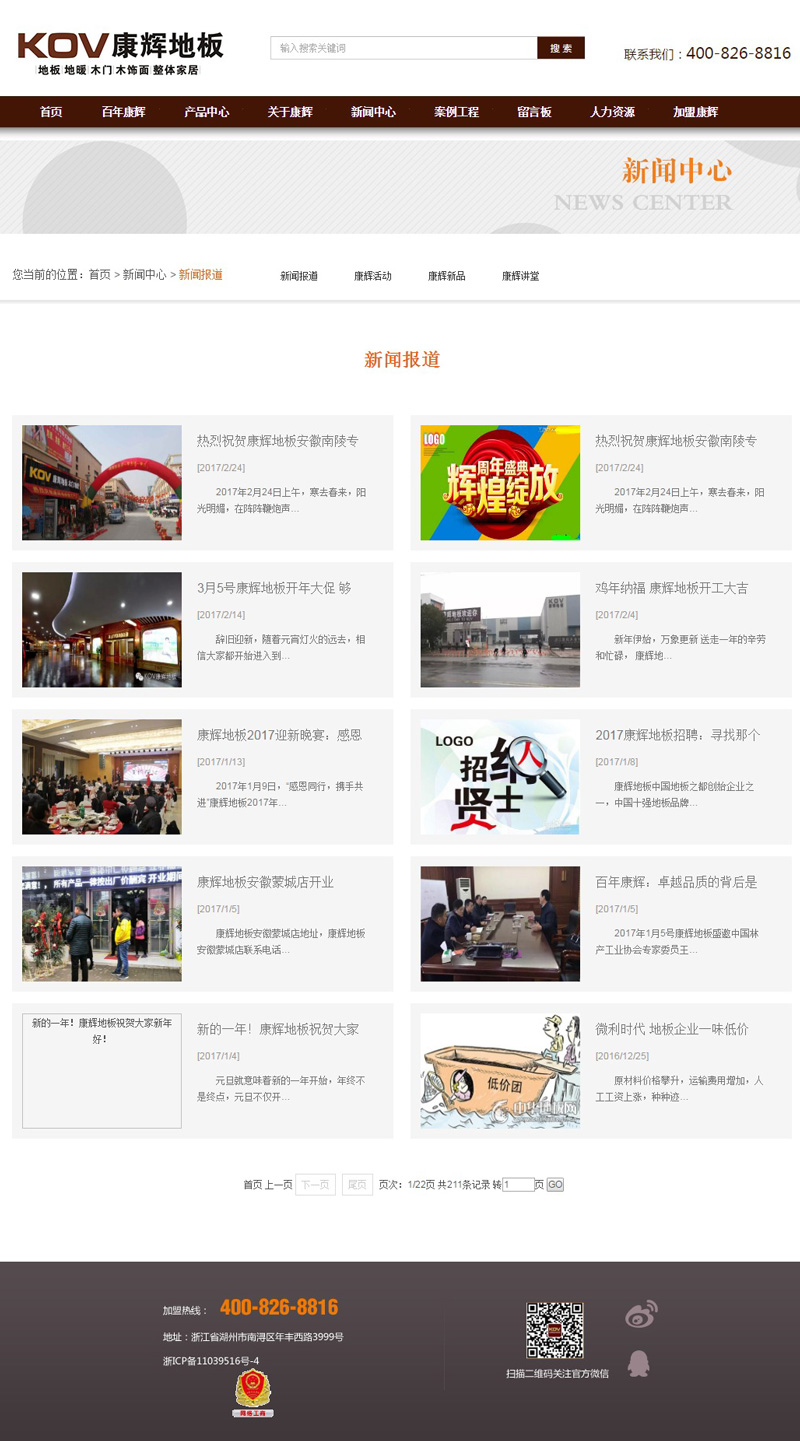
Task: Click the 搜索 search button
Action: tap(561, 48)
